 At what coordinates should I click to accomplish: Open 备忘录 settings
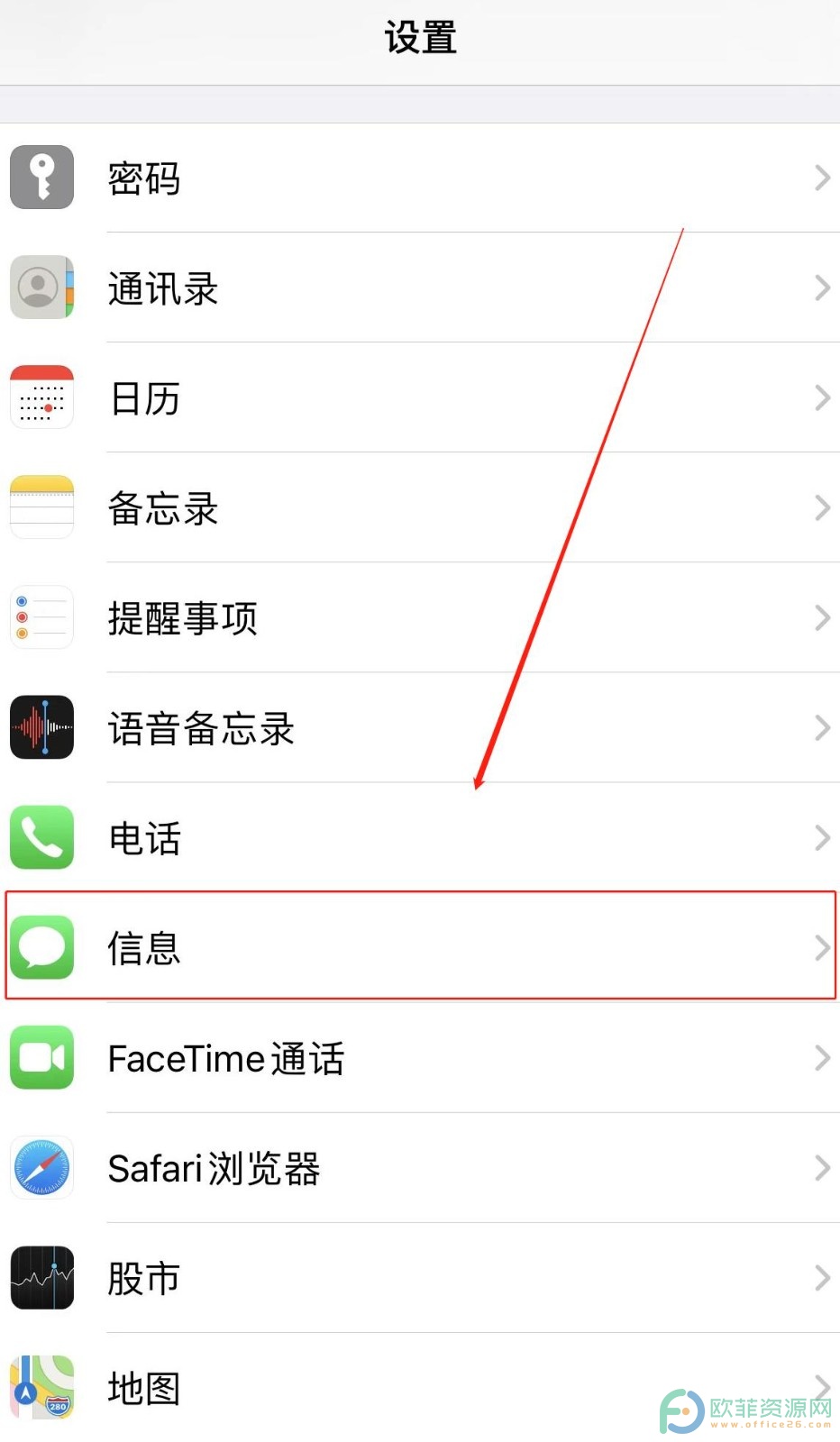[419, 508]
